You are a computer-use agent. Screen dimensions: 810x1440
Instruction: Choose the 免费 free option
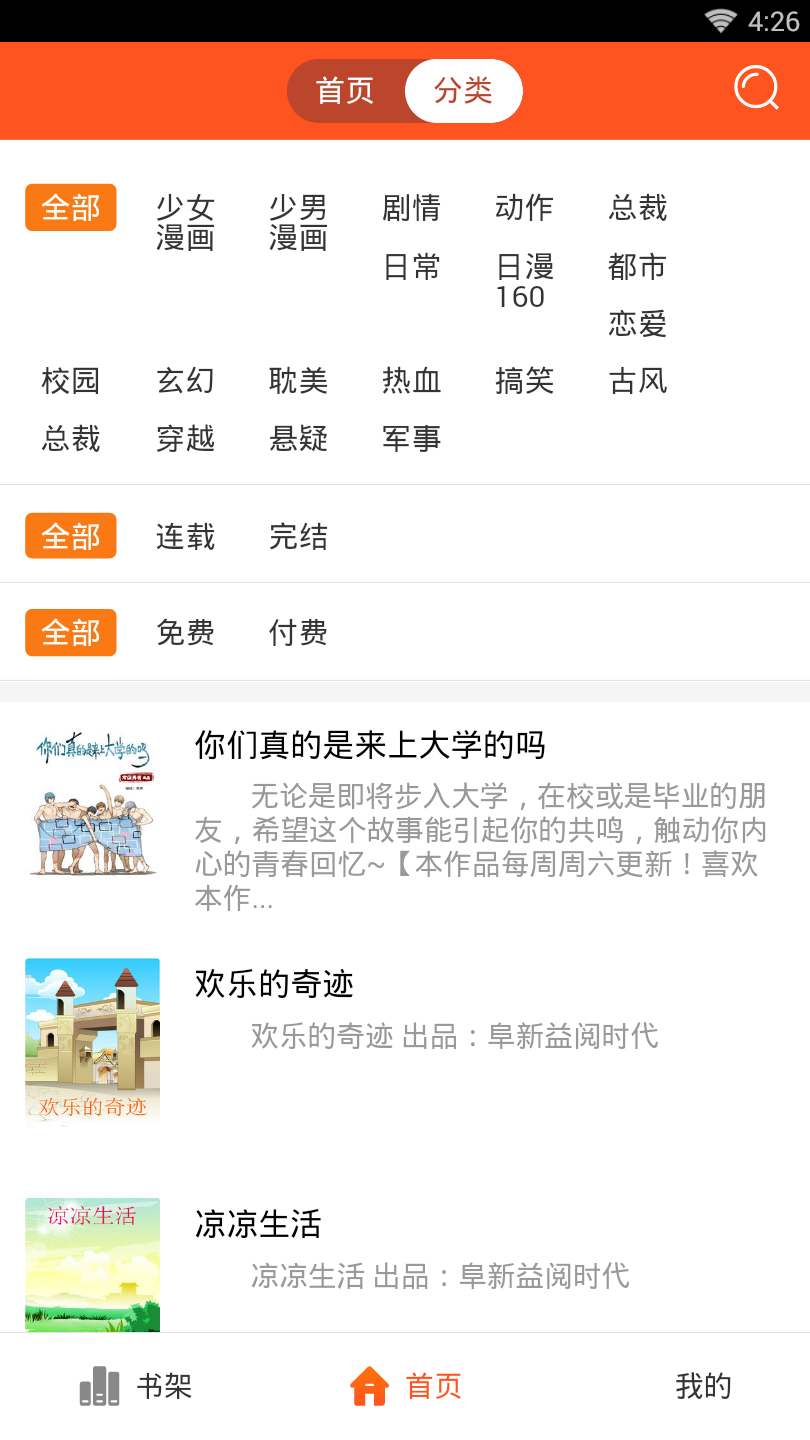point(184,632)
